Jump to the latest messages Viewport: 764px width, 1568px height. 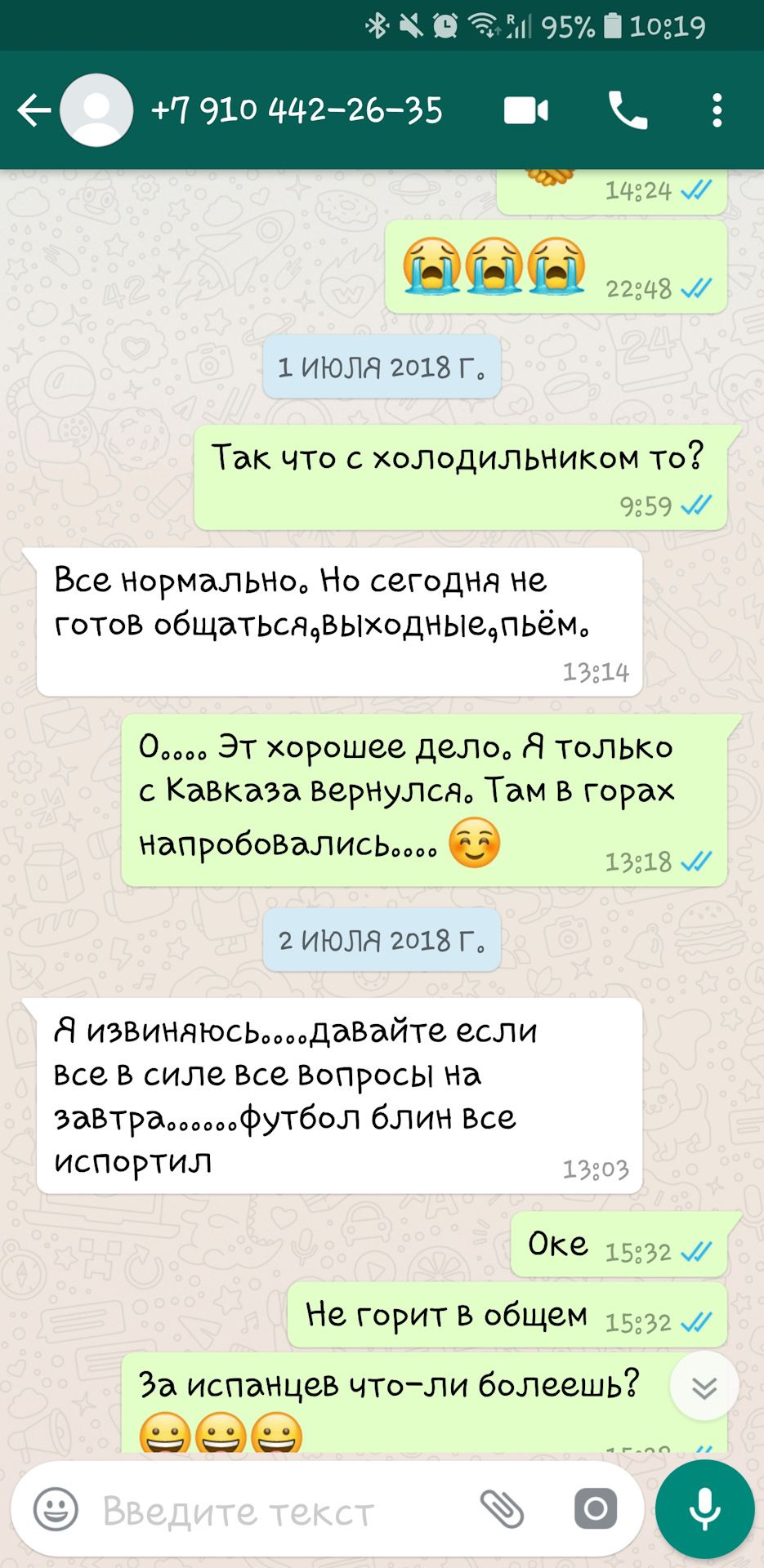[x=704, y=1387]
